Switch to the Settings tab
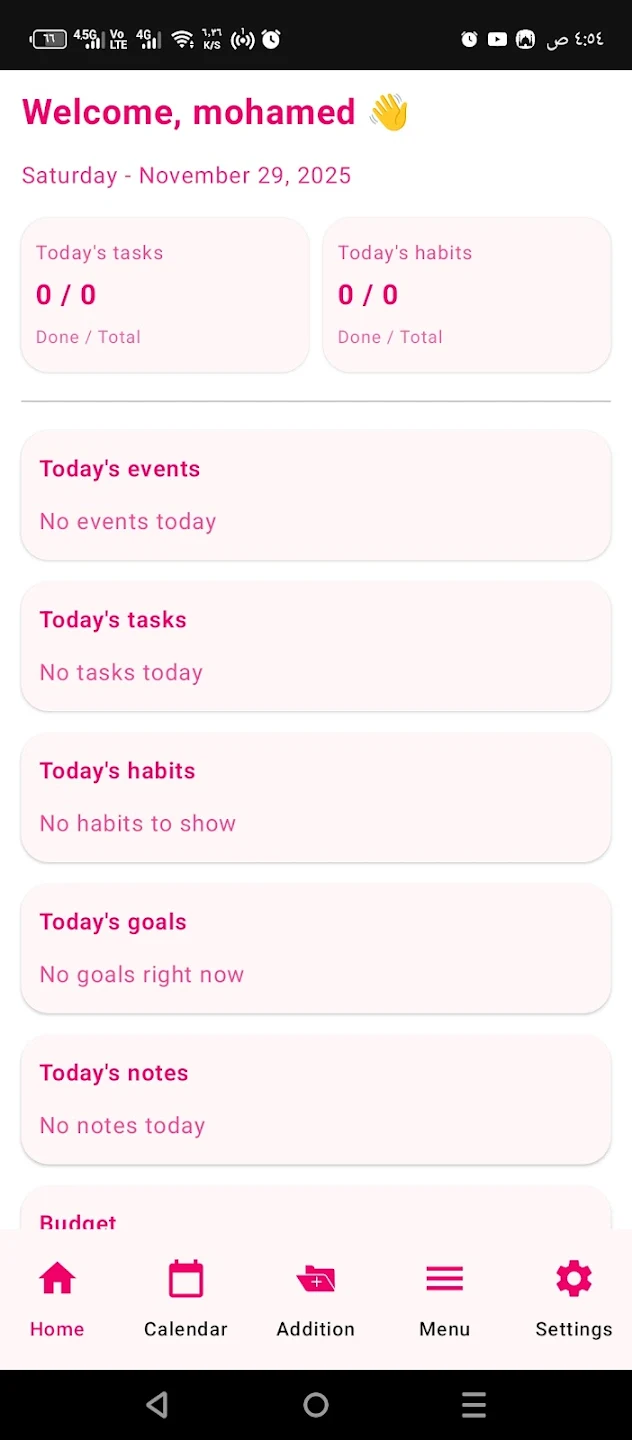Viewport: 632px width, 1440px height. (x=573, y=1298)
